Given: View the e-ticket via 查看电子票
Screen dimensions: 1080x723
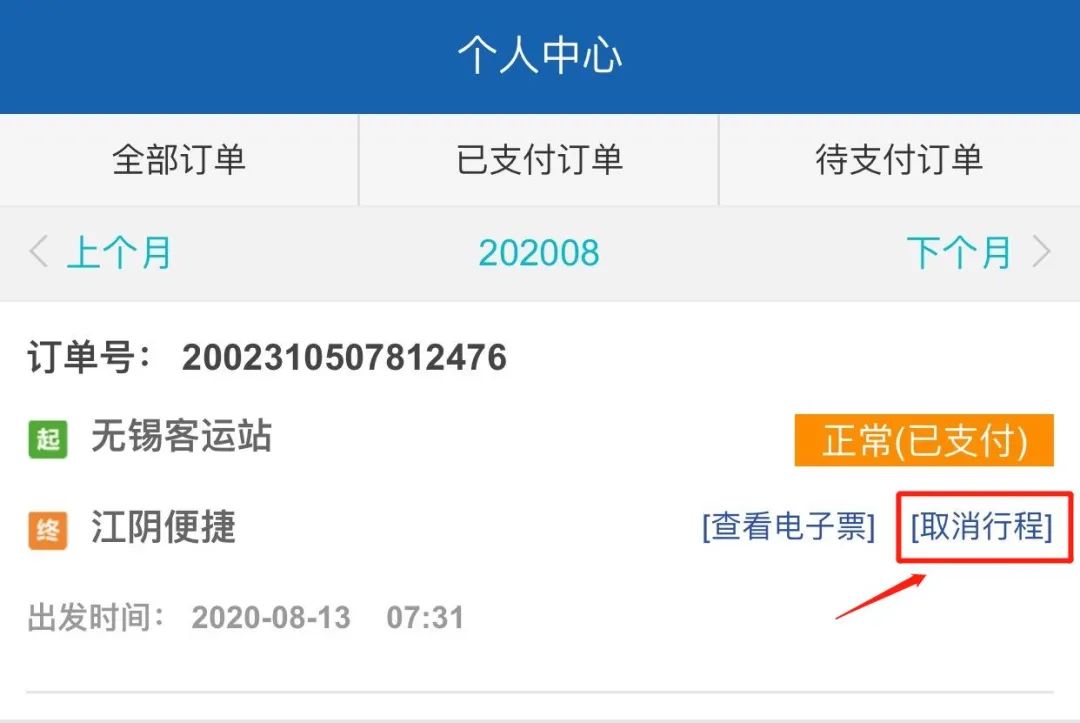Looking at the screenshot, I should (788, 527).
